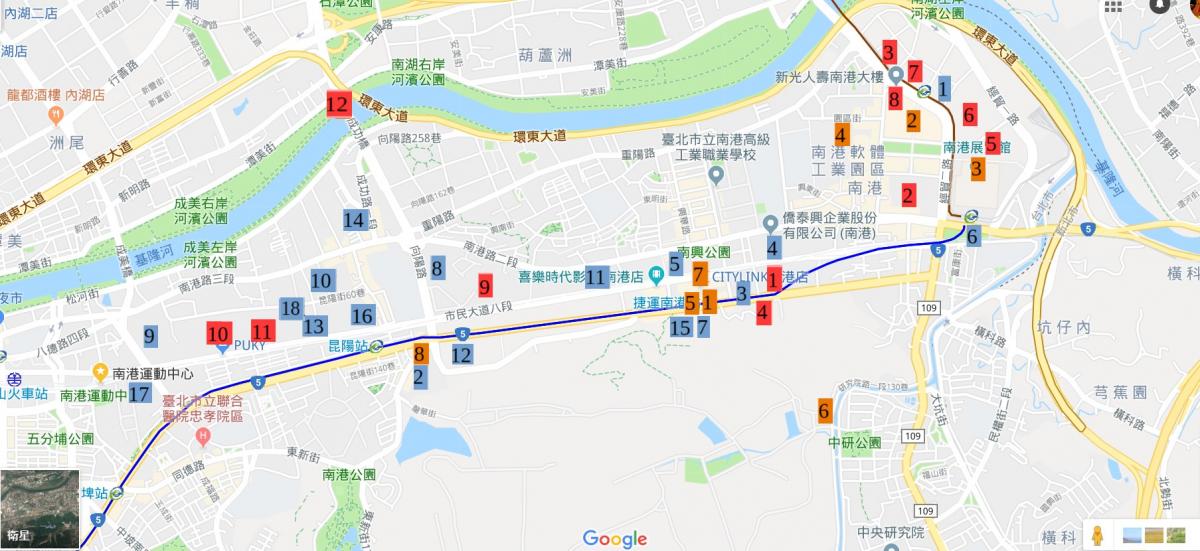
Task: Open the notifications bell
Action: pyautogui.click(x=1158, y=6)
